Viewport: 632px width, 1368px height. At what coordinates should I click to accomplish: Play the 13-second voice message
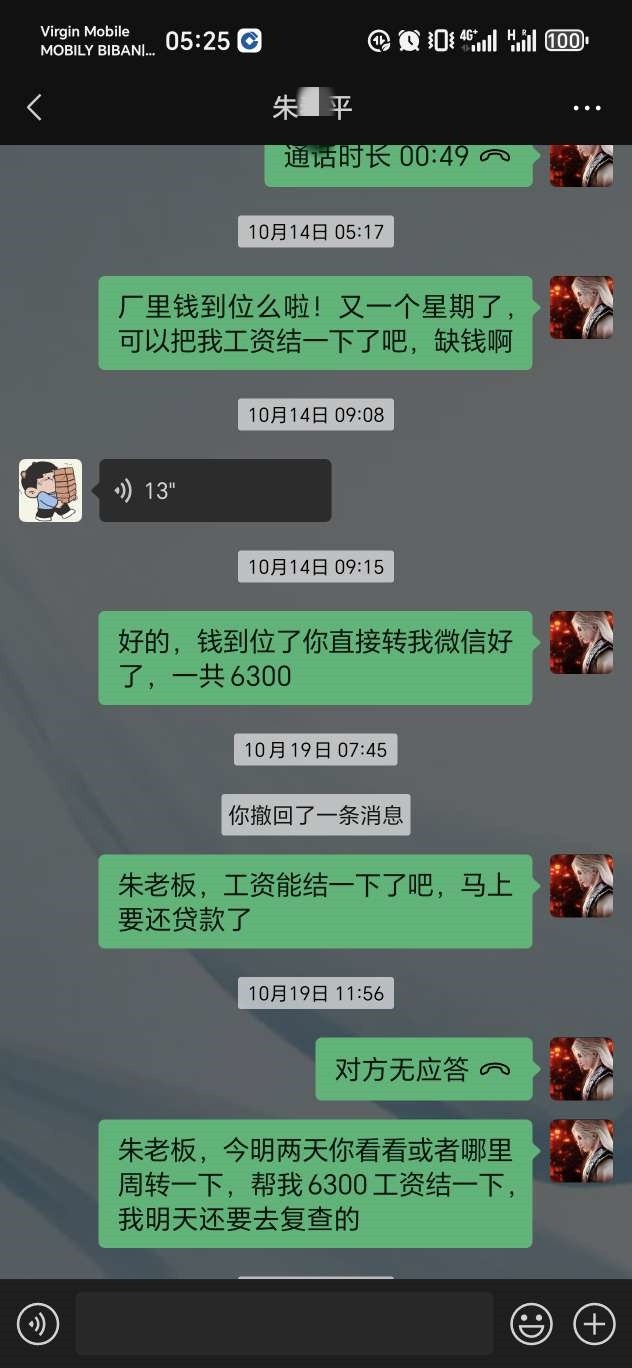214,490
